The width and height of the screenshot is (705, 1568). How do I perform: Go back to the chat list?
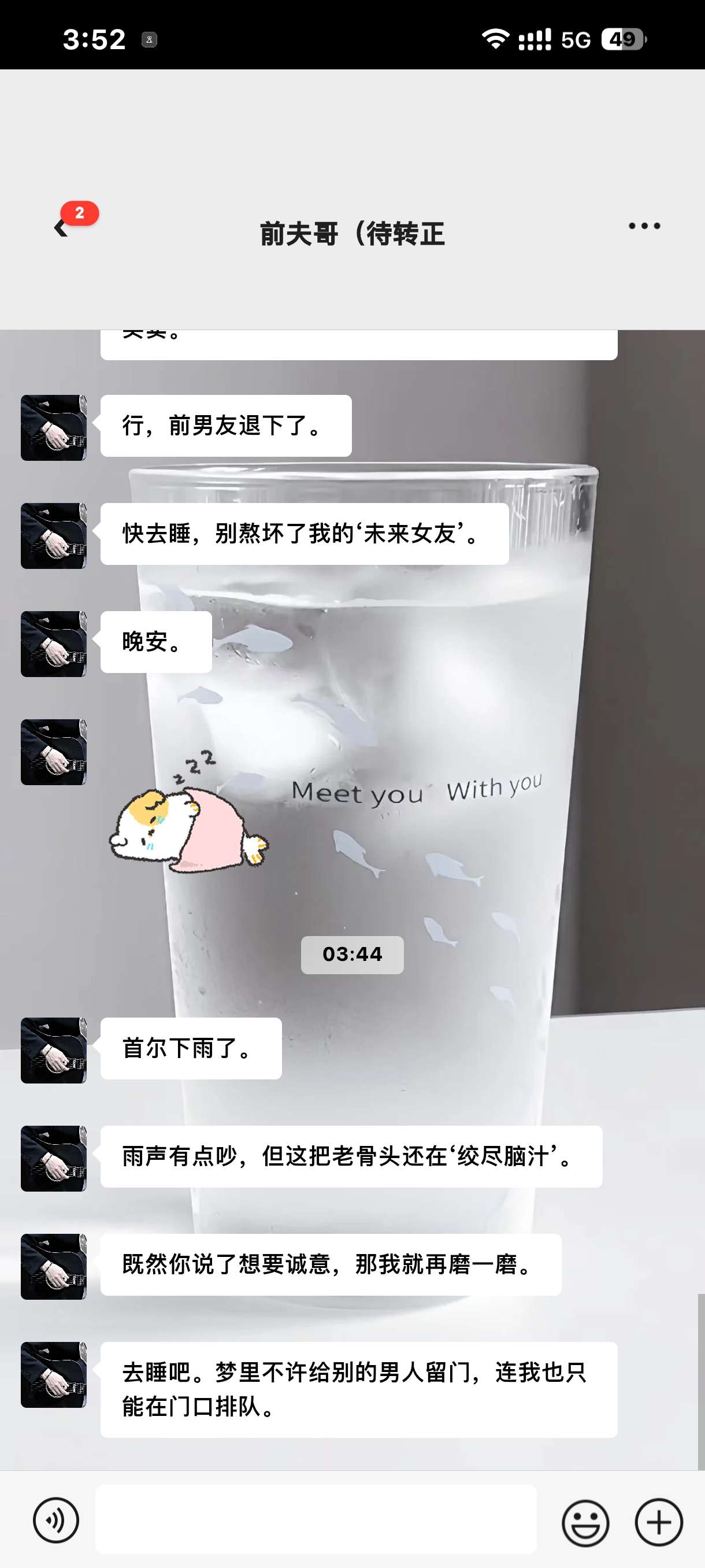[61, 228]
